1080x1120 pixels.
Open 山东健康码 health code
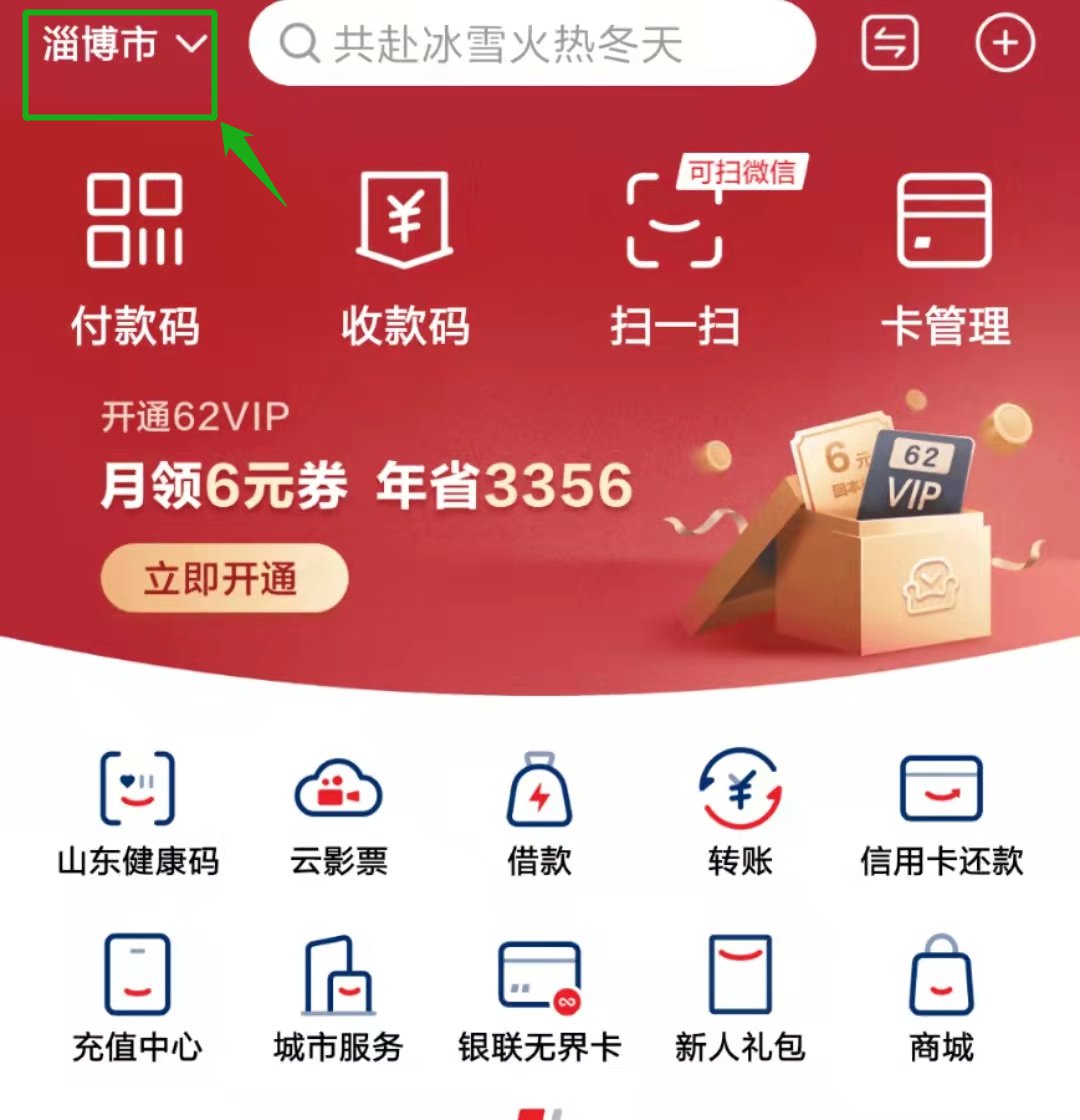(136, 810)
